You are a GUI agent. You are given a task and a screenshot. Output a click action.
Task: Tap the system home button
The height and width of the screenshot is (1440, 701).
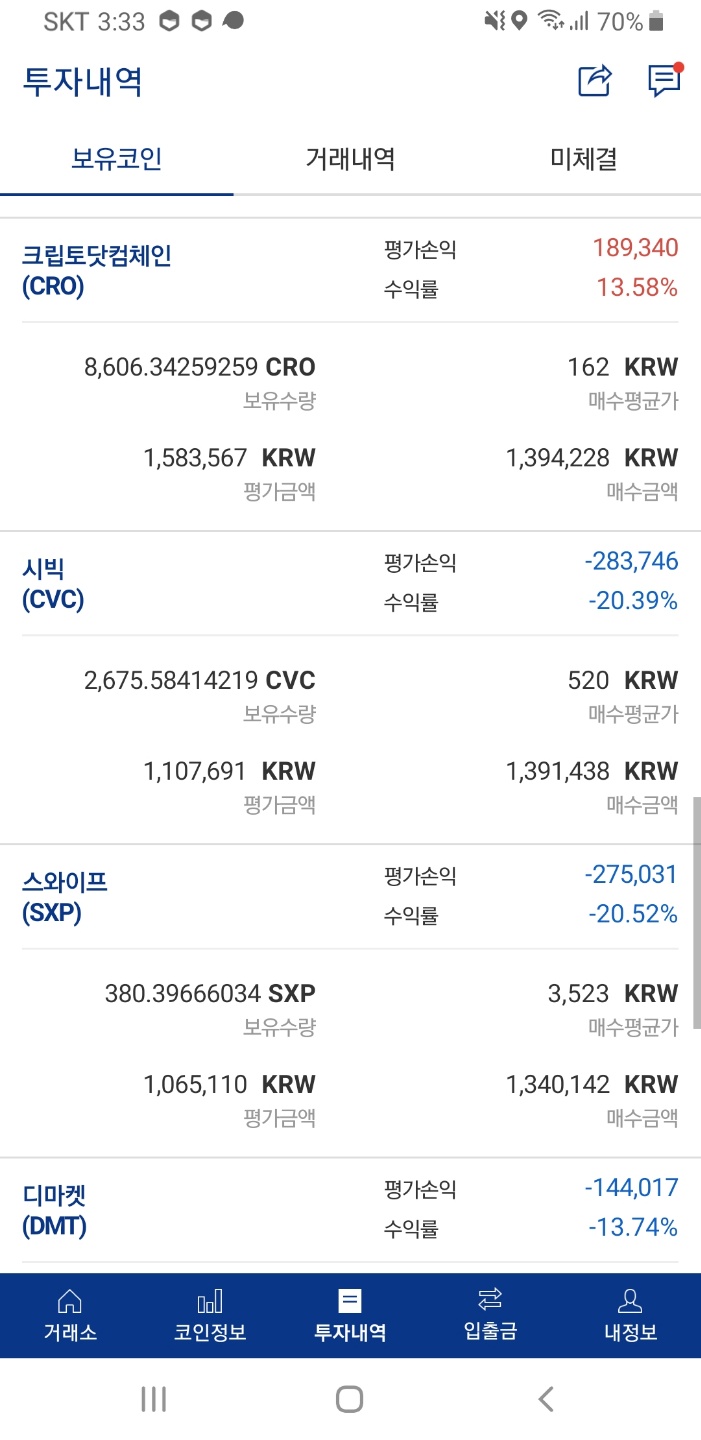pyautogui.click(x=349, y=1398)
